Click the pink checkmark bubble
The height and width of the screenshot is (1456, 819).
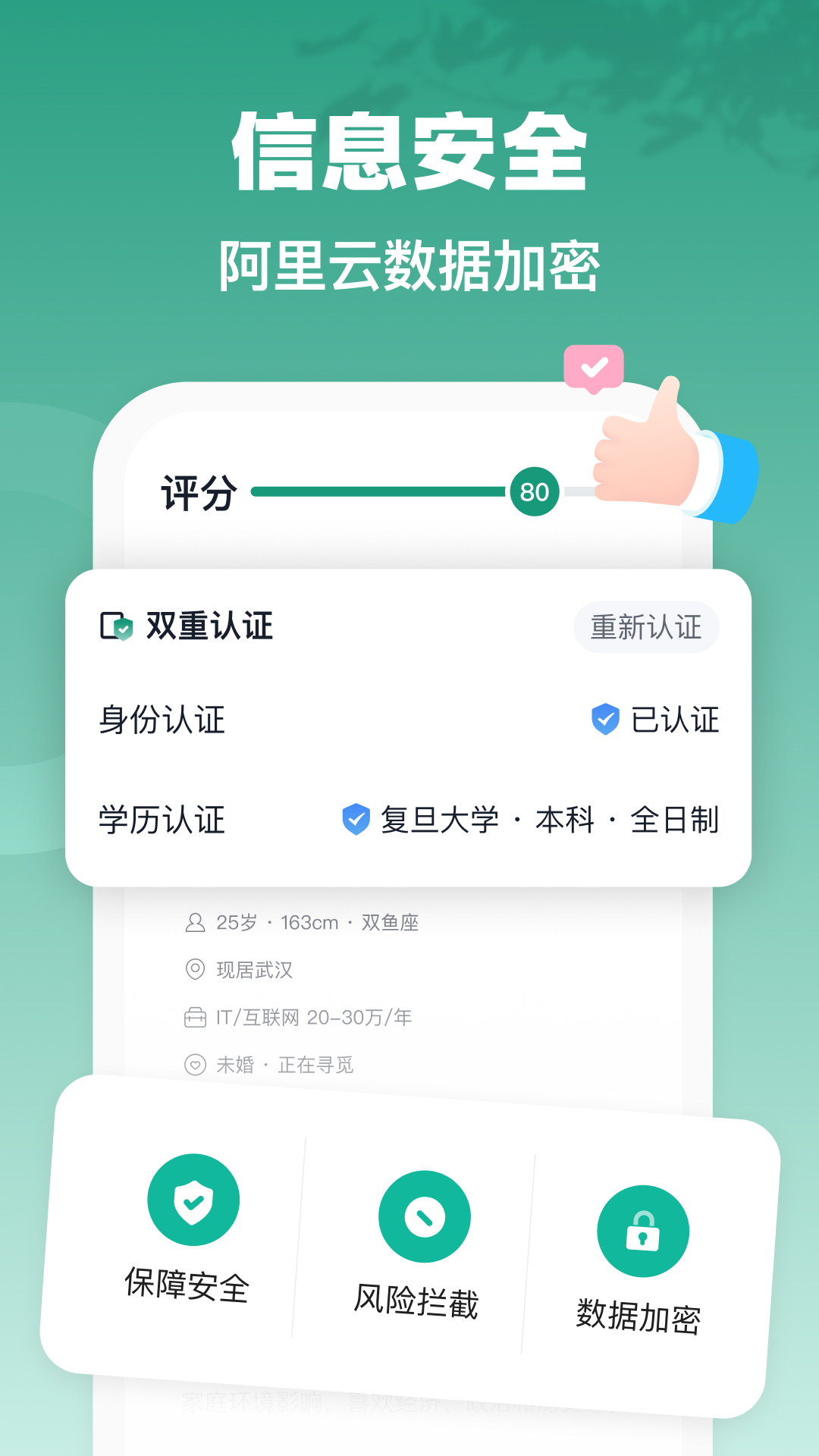pyautogui.click(x=594, y=368)
